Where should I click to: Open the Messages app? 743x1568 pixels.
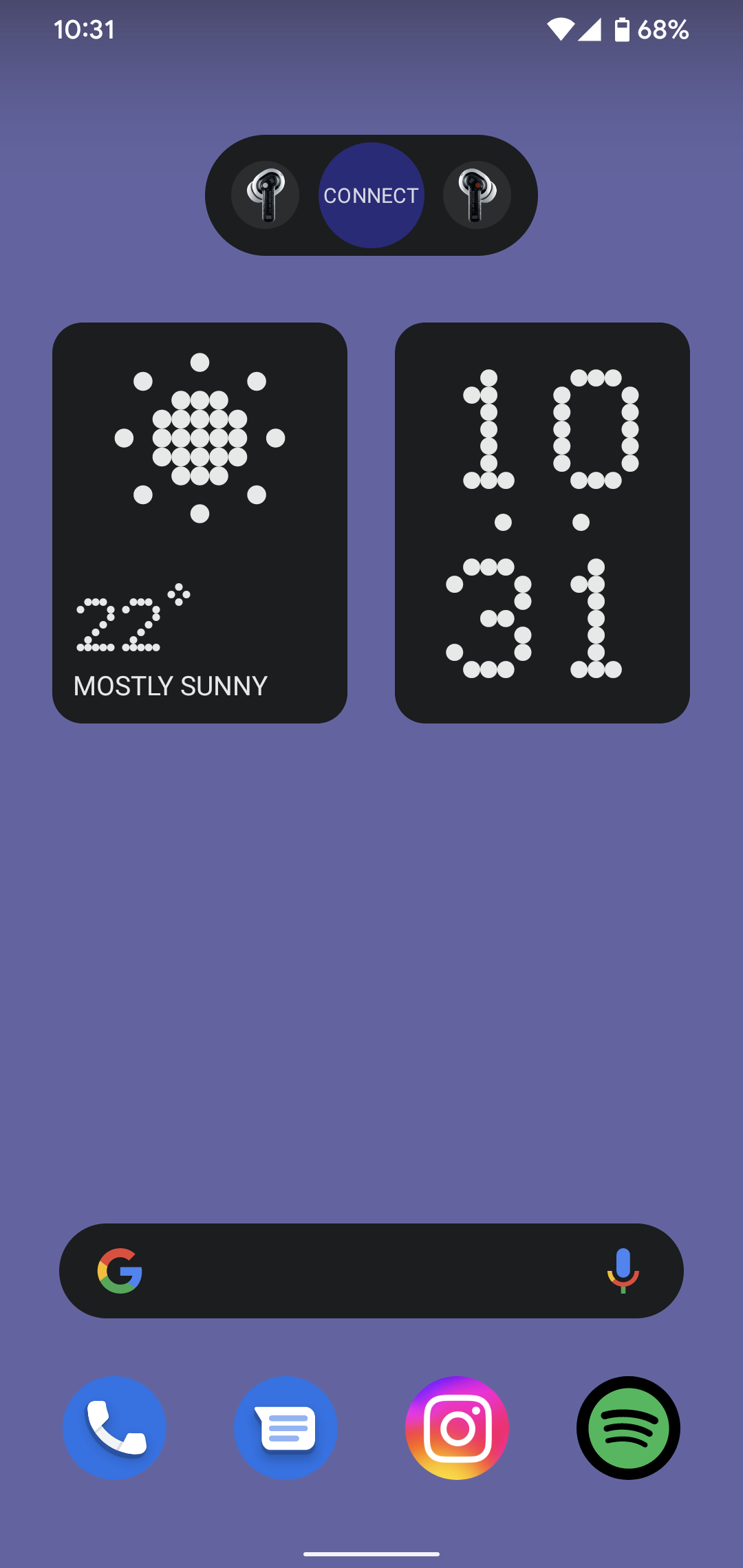click(286, 1428)
